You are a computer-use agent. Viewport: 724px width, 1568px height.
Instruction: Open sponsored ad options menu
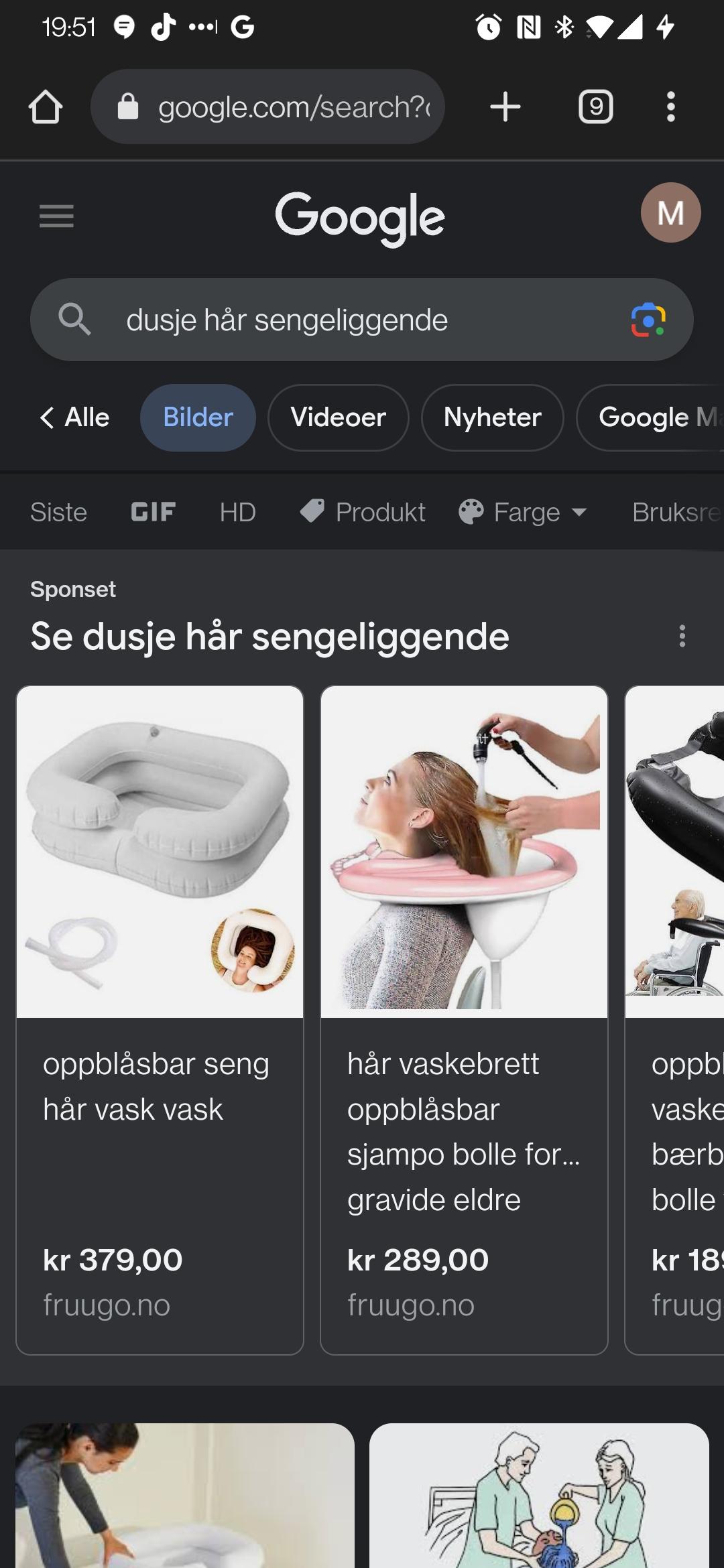coord(682,636)
